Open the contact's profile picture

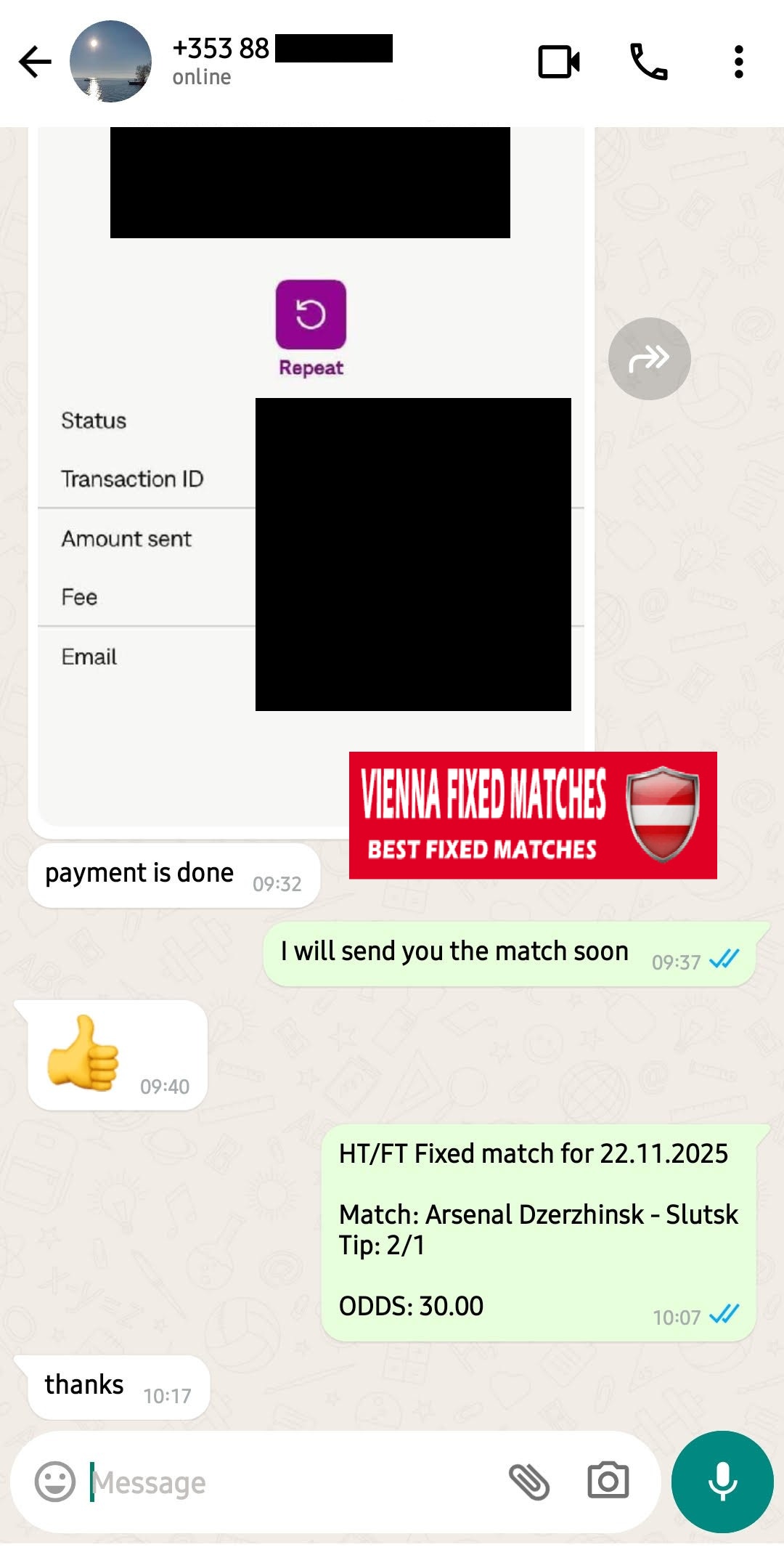(x=110, y=62)
